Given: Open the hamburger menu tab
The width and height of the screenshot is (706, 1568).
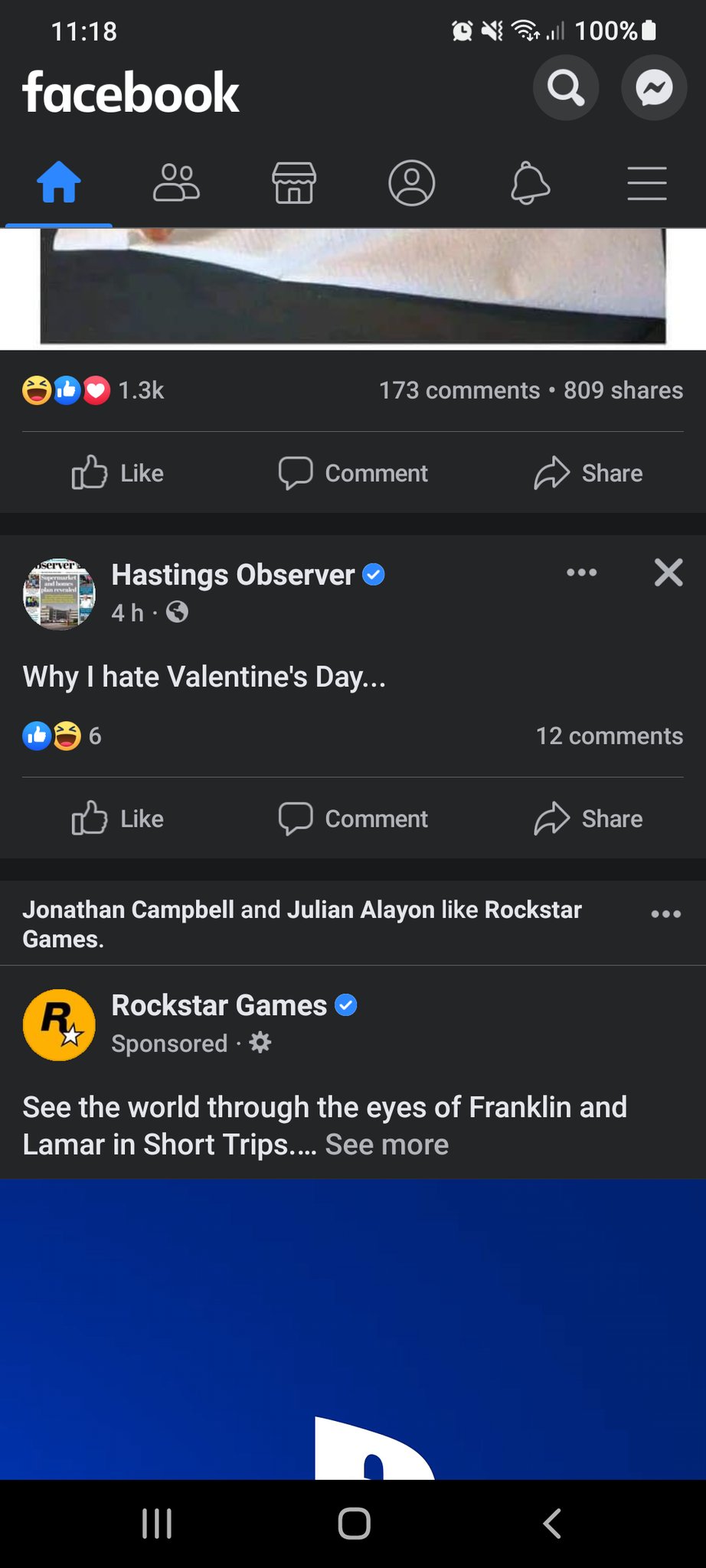Looking at the screenshot, I should tap(647, 184).
